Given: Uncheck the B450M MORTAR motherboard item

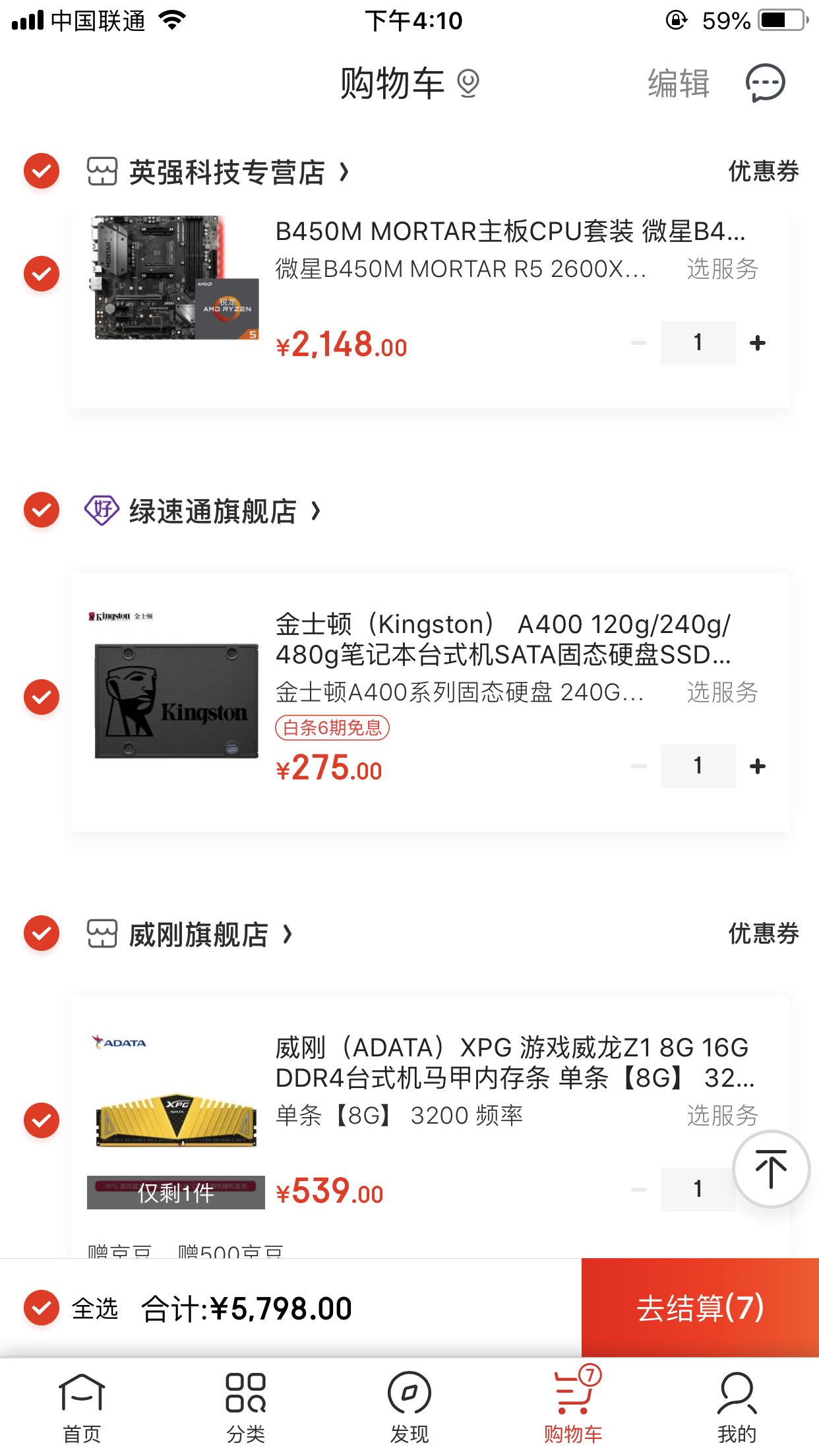Looking at the screenshot, I should click(42, 274).
